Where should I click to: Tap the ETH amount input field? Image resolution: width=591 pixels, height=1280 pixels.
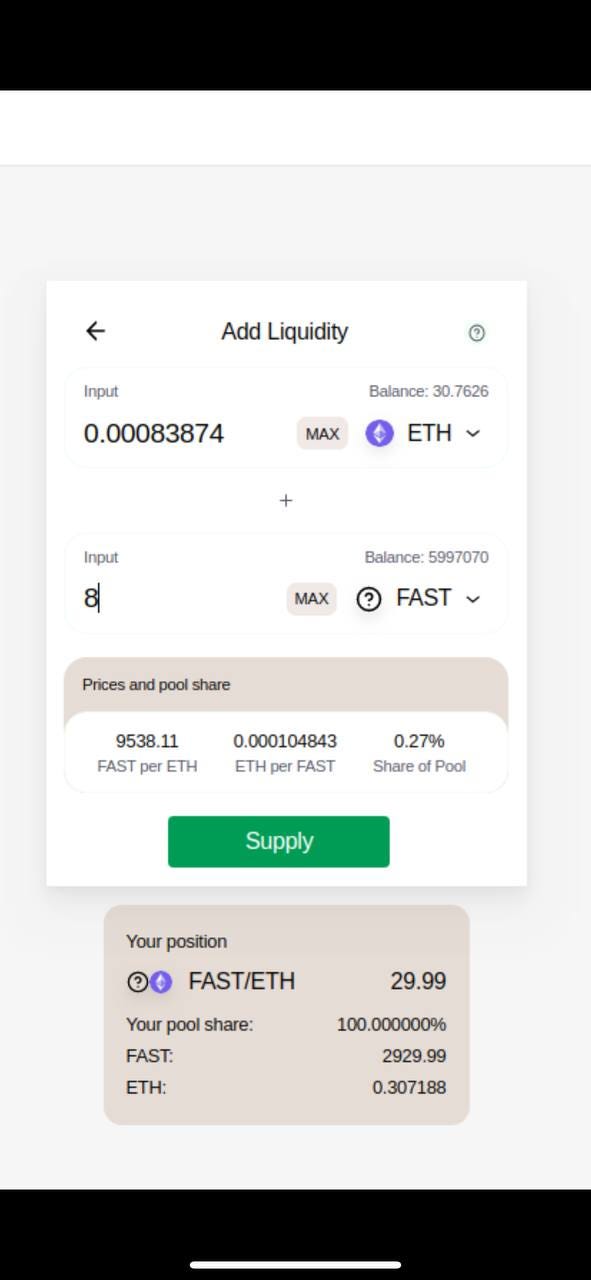tap(185, 433)
